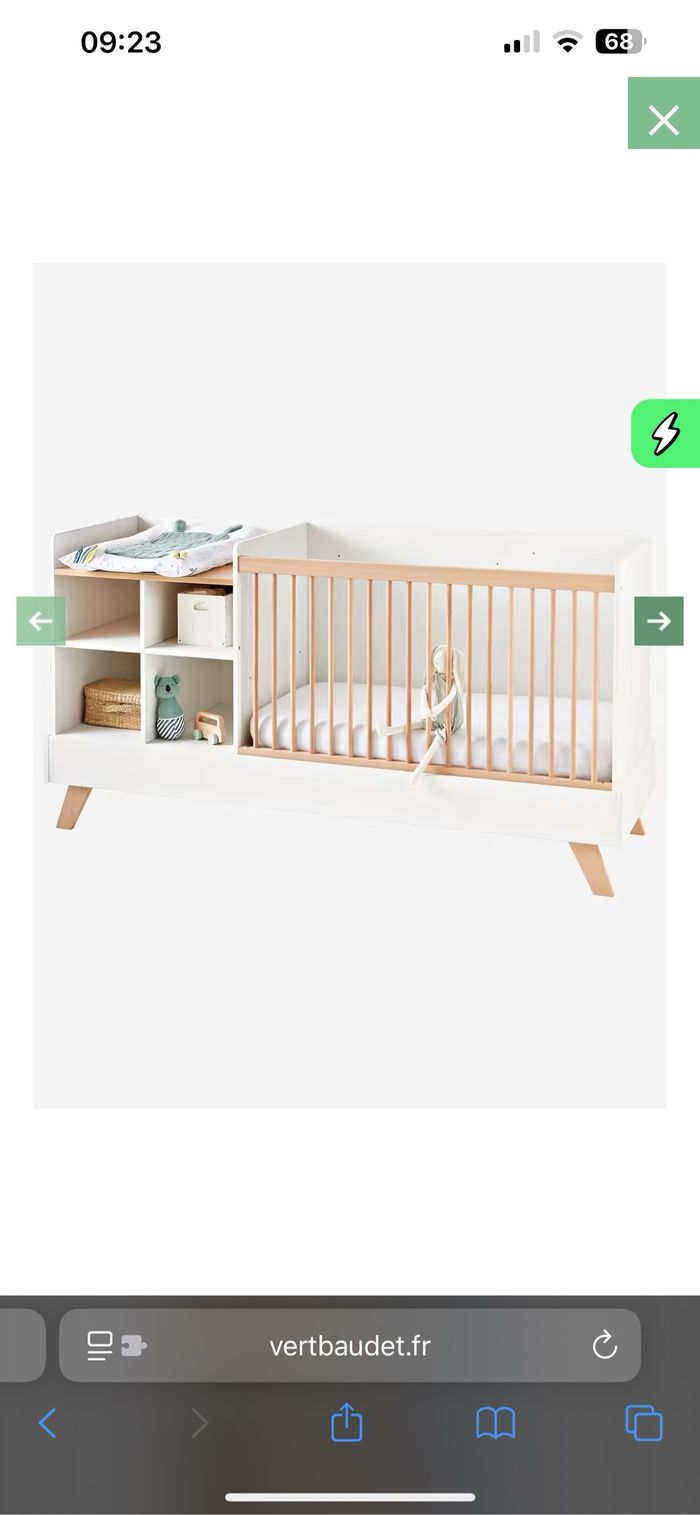Screen dimensions: 700x1515
Task: Open the tab overview
Action: [x=643, y=1422]
